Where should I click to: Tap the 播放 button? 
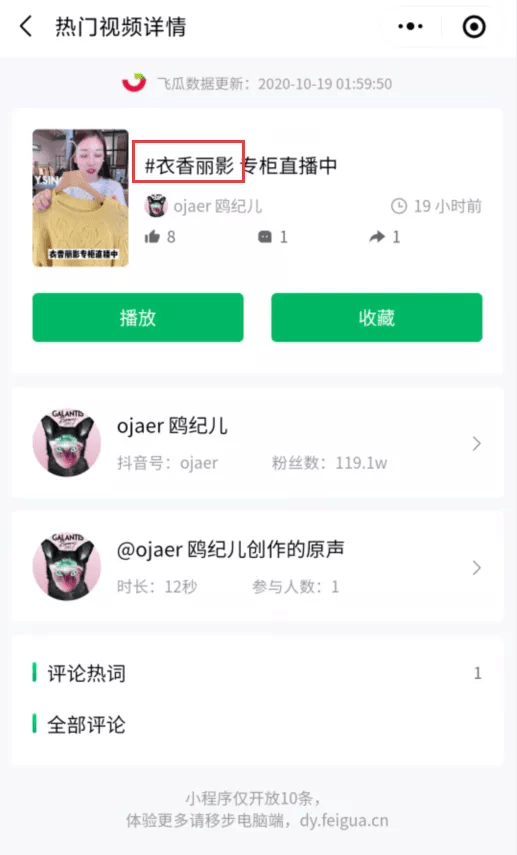coord(138,317)
